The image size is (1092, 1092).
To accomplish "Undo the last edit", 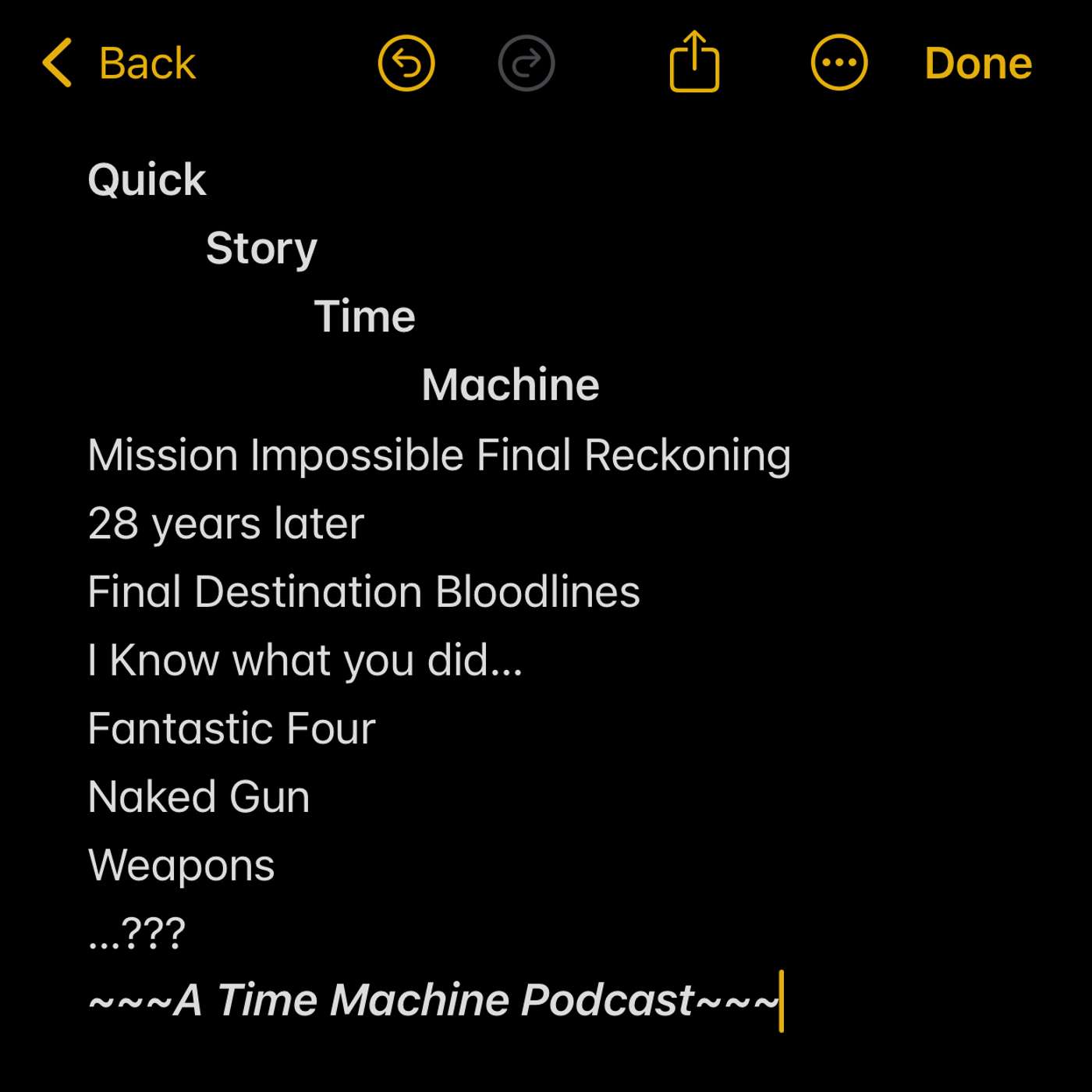I will coord(406,63).
